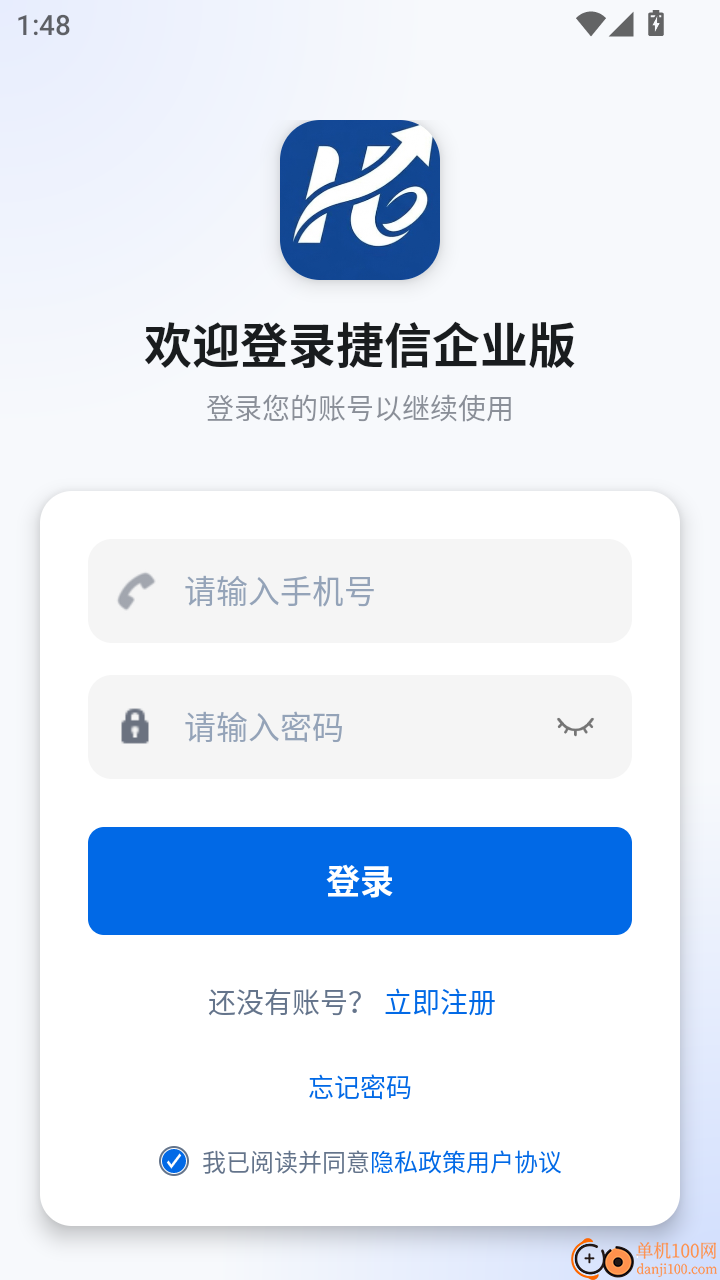720x1280 pixels.
Task: Click the Wi-Fi status bar icon
Action: (x=589, y=23)
